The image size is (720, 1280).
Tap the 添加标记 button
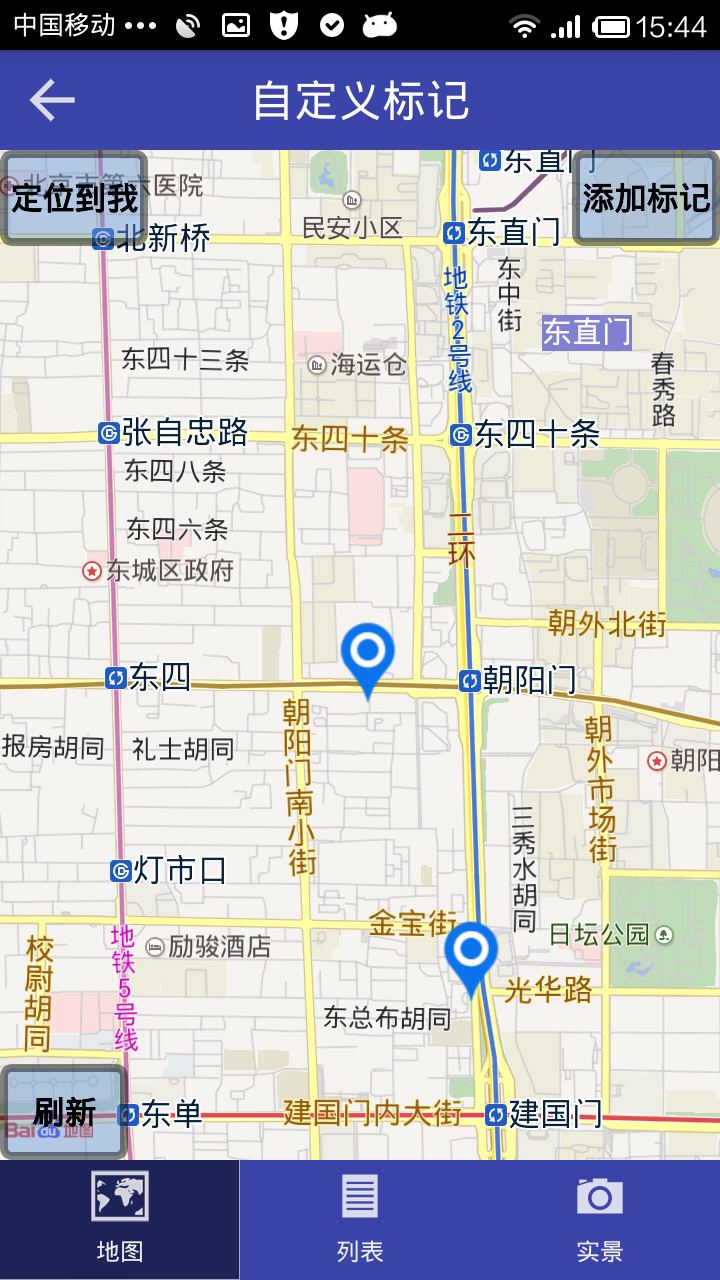pyautogui.click(x=646, y=198)
